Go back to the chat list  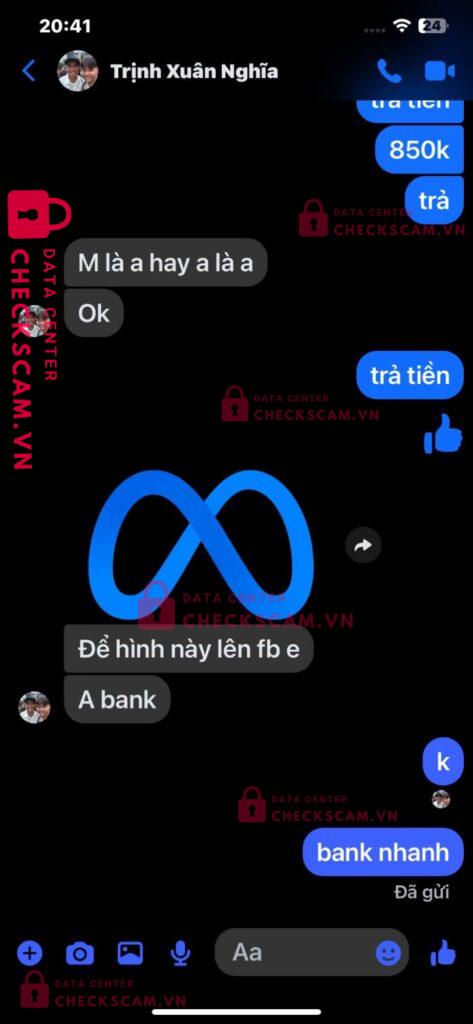click(28, 71)
